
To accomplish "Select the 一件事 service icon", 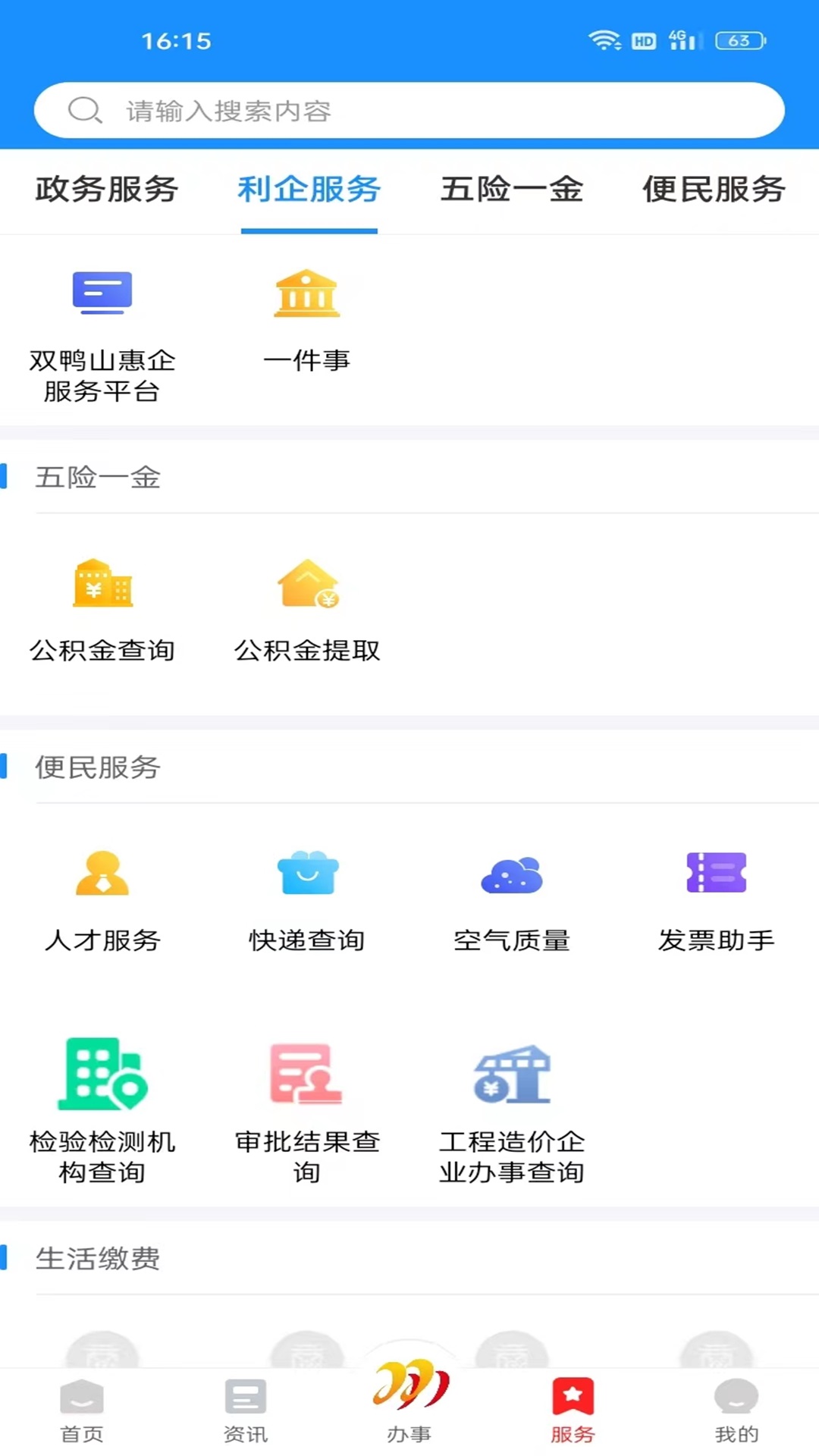I will [306, 315].
